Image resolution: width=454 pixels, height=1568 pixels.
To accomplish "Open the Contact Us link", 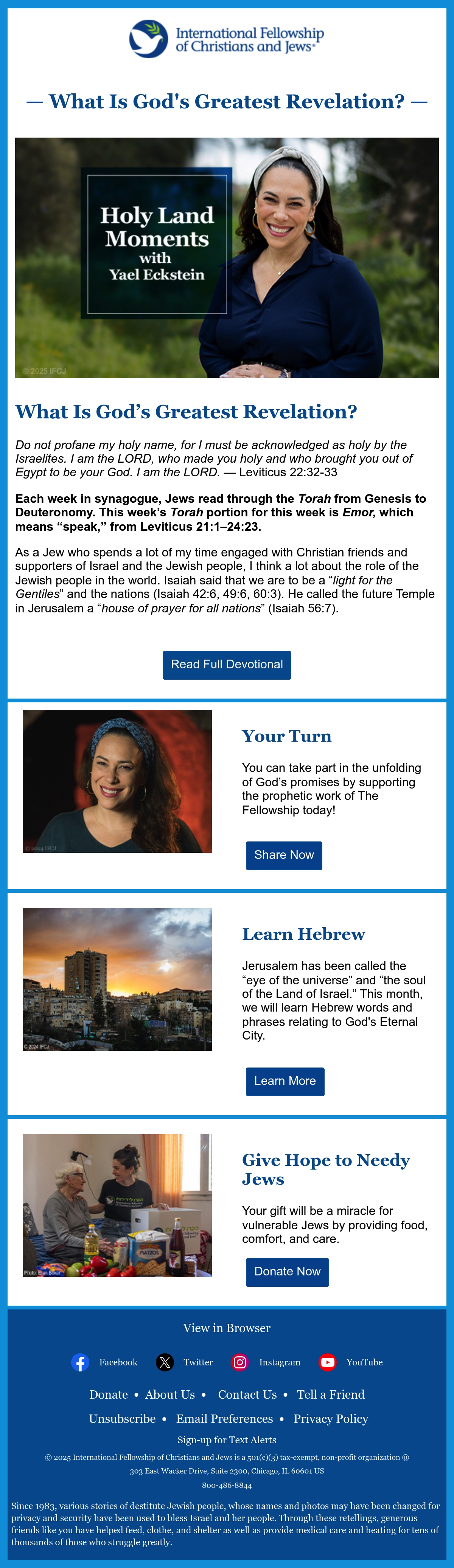I will tap(247, 1394).
